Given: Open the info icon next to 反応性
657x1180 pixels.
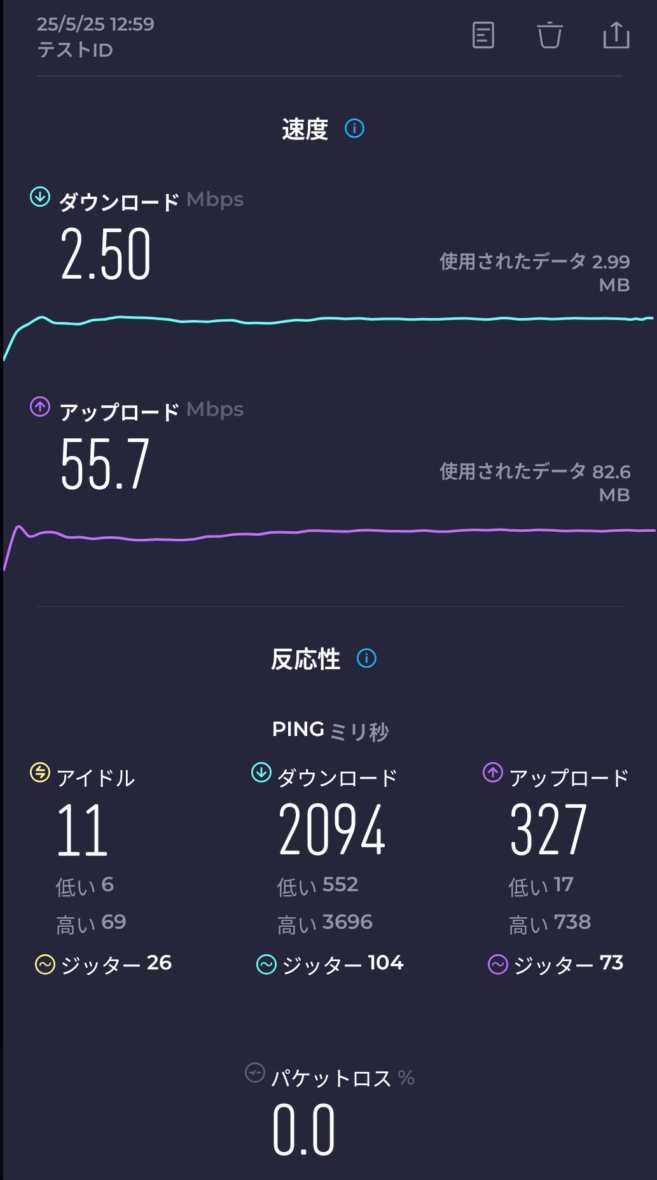Looking at the screenshot, I should [367, 658].
